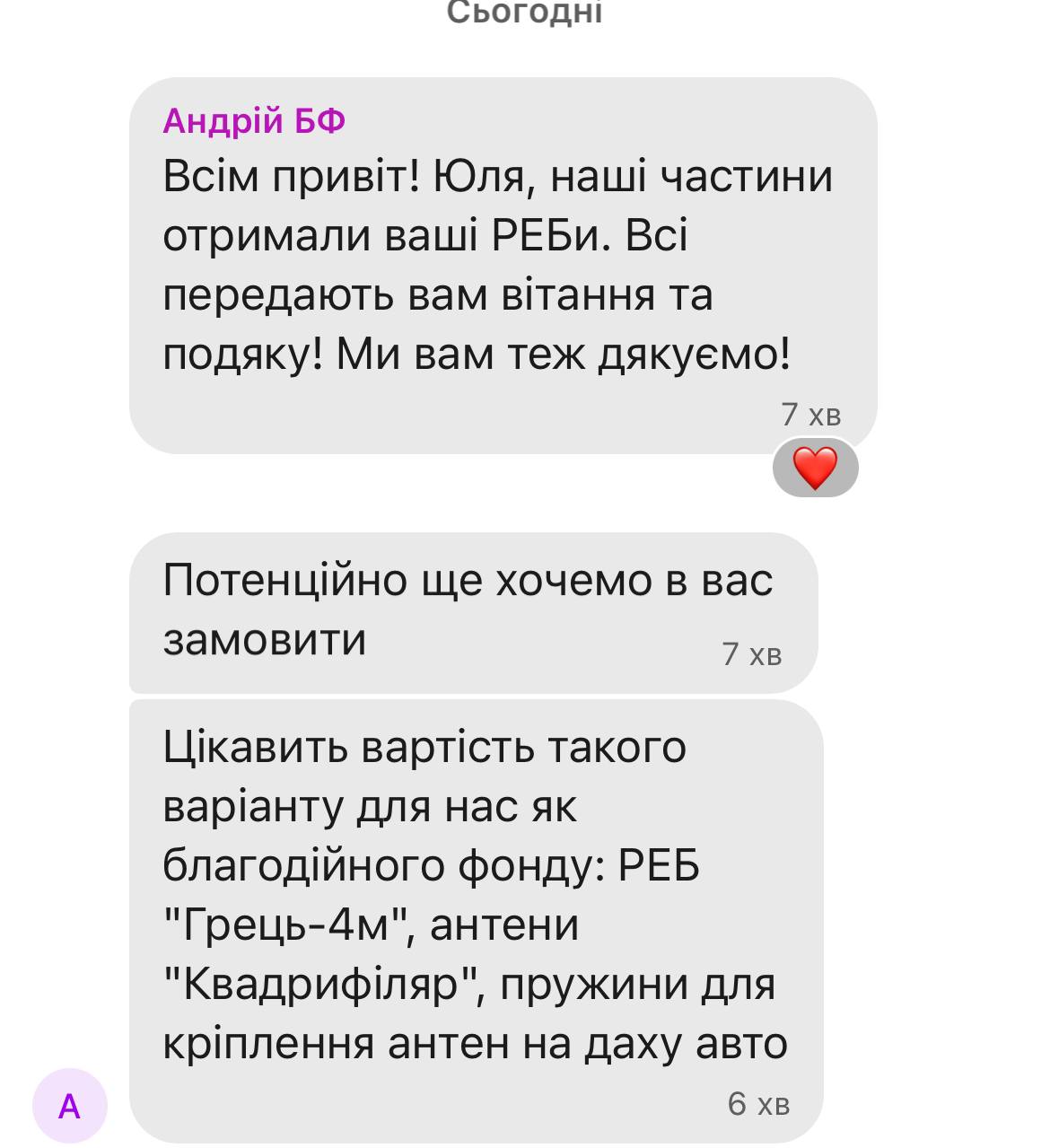Open sender name Андрій БФ
Image resolution: width=1050 pixels, height=1148 pixels.
tap(254, 120)
